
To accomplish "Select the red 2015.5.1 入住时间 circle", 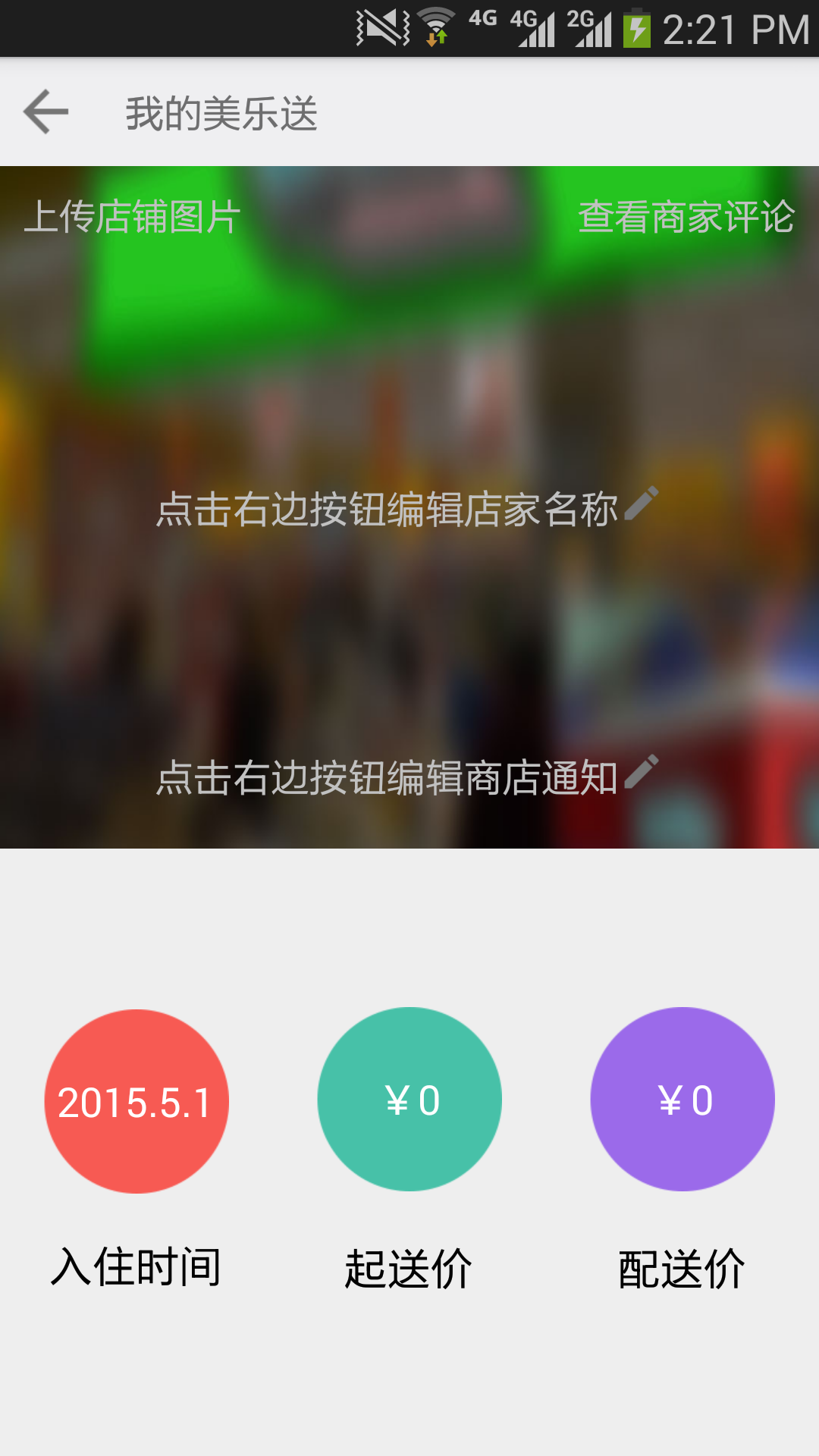I will pos(136,1101).
